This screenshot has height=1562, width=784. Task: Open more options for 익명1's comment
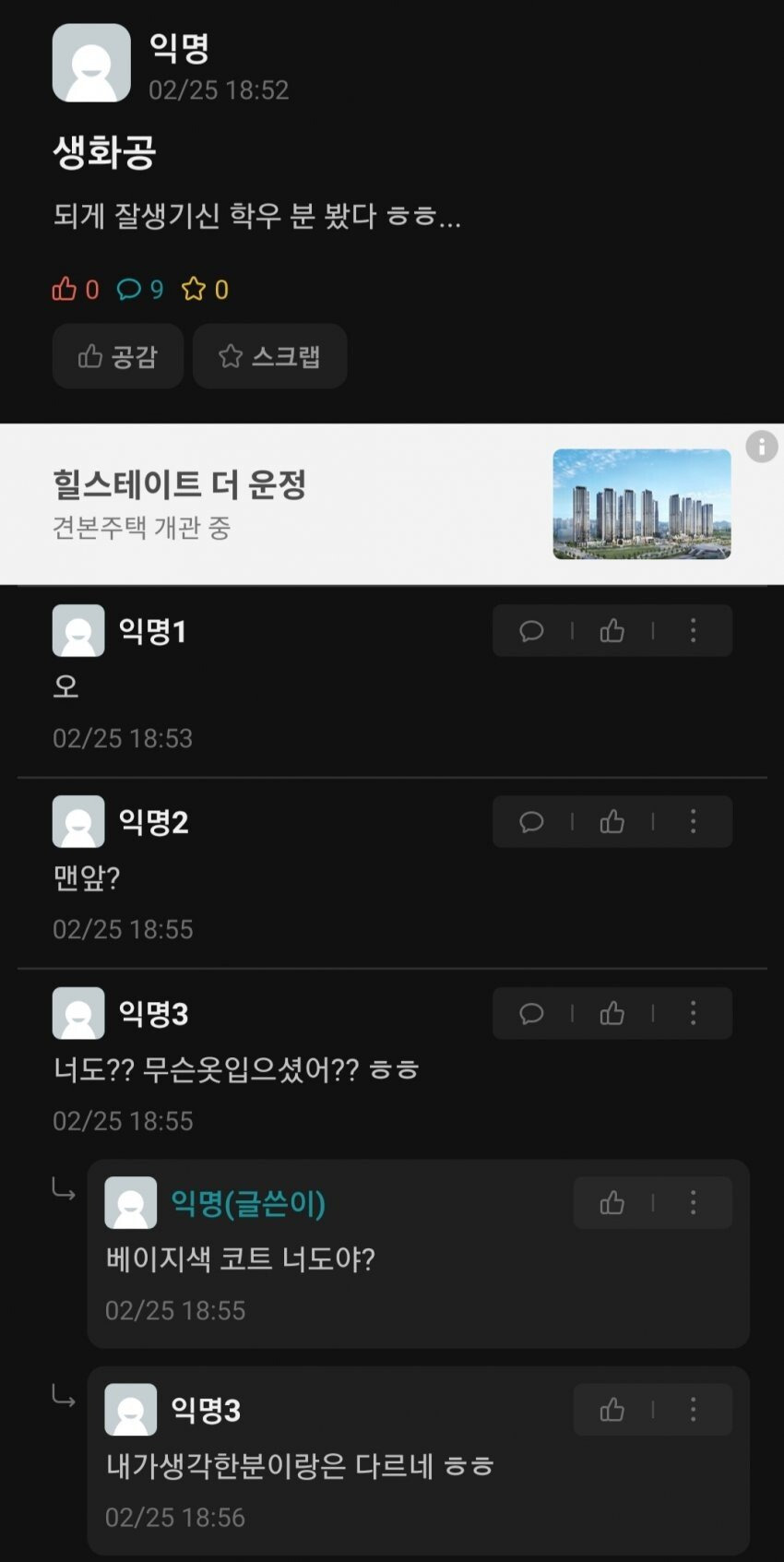click(x=693, y=631)
